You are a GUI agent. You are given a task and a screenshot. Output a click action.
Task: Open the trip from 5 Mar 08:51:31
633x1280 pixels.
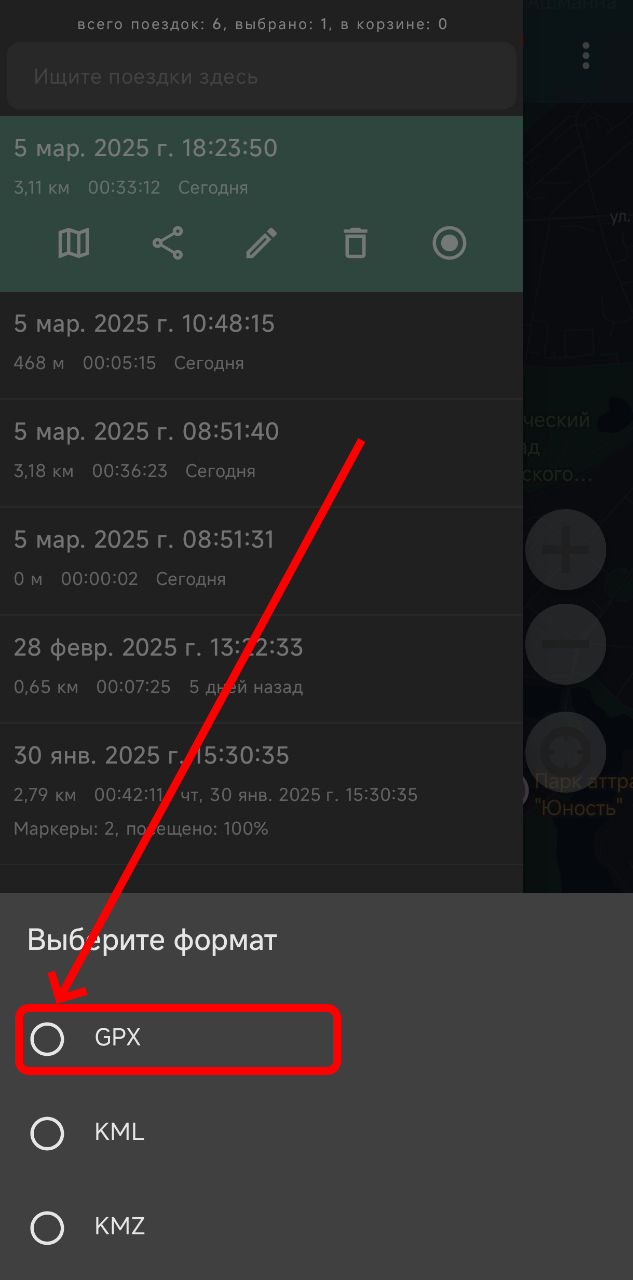(x=261, y=558)
